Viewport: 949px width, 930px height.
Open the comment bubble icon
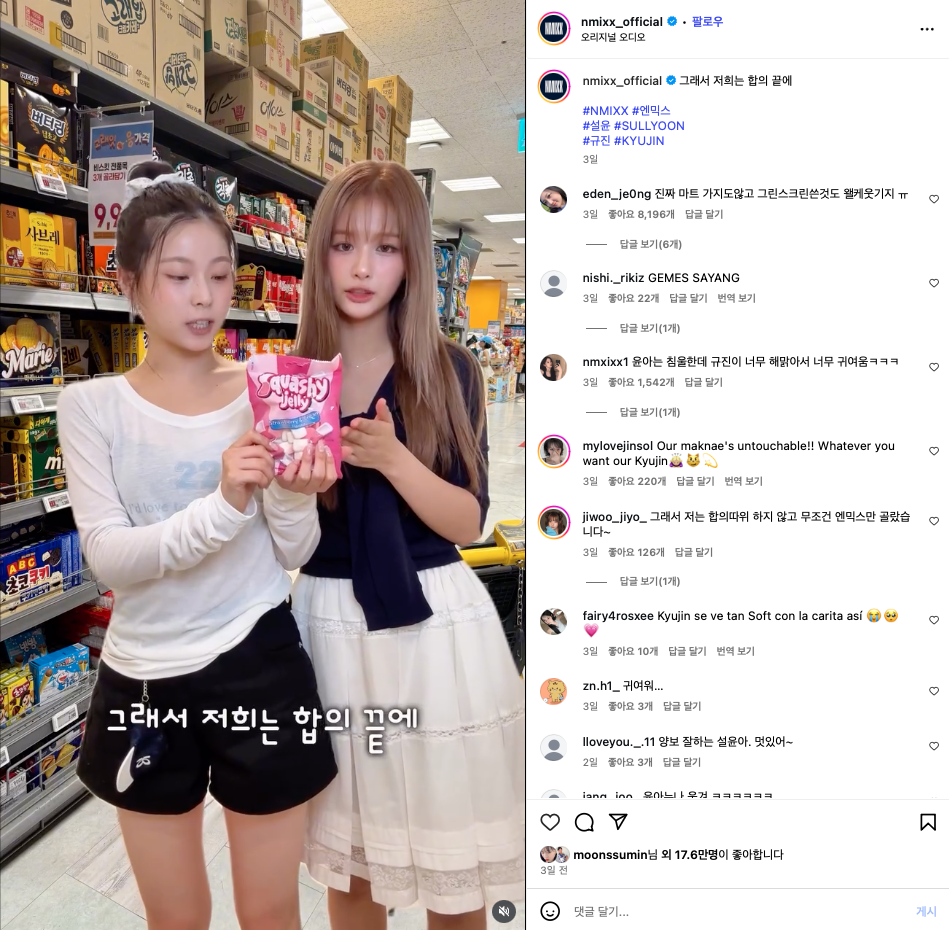coord(584,822)
